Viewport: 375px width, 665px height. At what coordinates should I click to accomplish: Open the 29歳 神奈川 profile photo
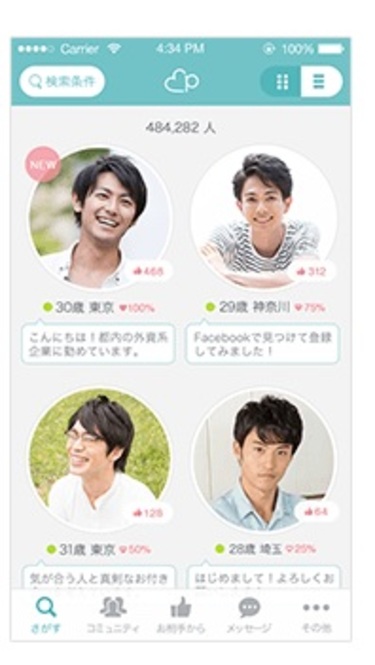click(263, 217)
